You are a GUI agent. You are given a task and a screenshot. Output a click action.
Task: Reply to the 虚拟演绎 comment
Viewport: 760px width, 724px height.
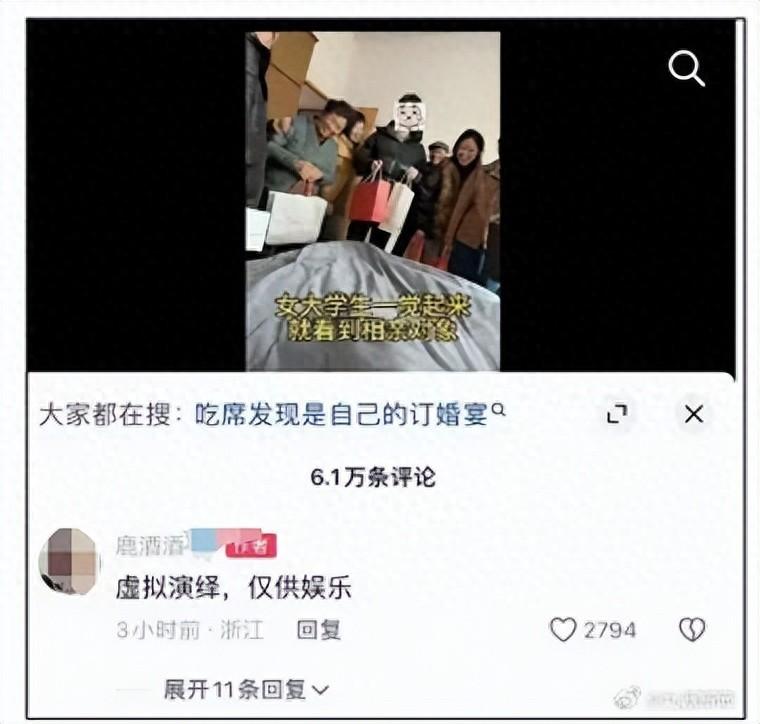(x=319, y=630)
